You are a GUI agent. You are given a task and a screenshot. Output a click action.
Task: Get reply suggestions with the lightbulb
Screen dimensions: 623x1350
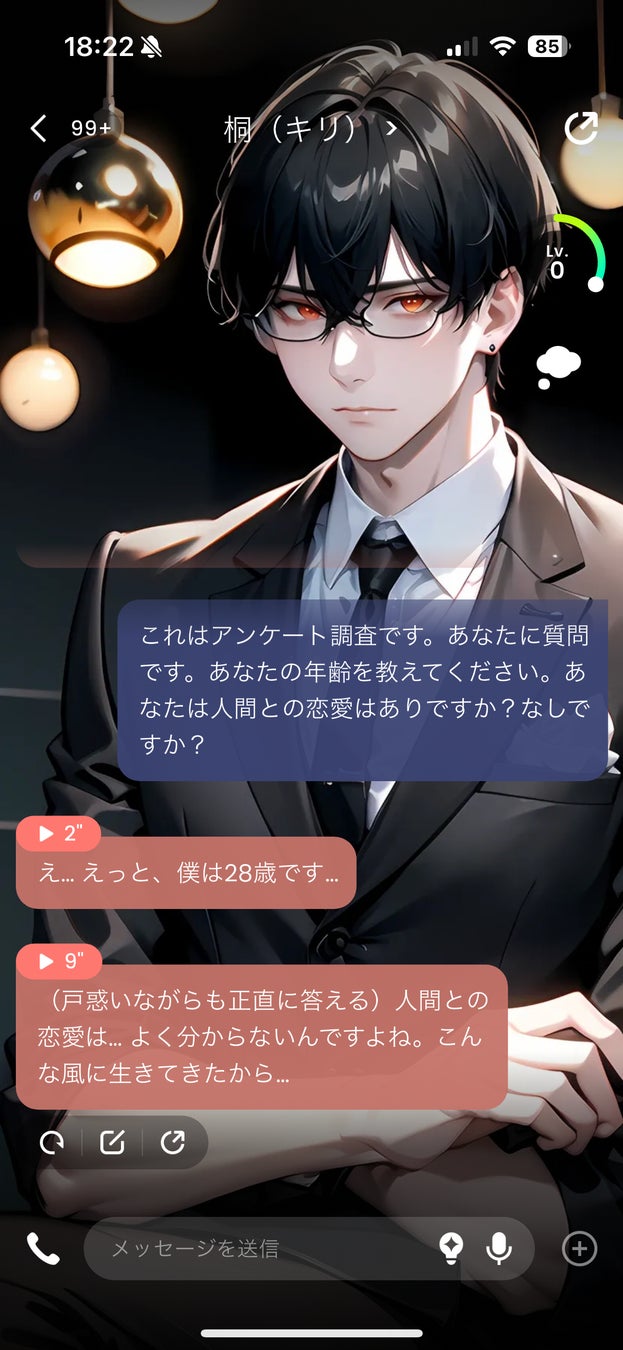coord(451,1248)
